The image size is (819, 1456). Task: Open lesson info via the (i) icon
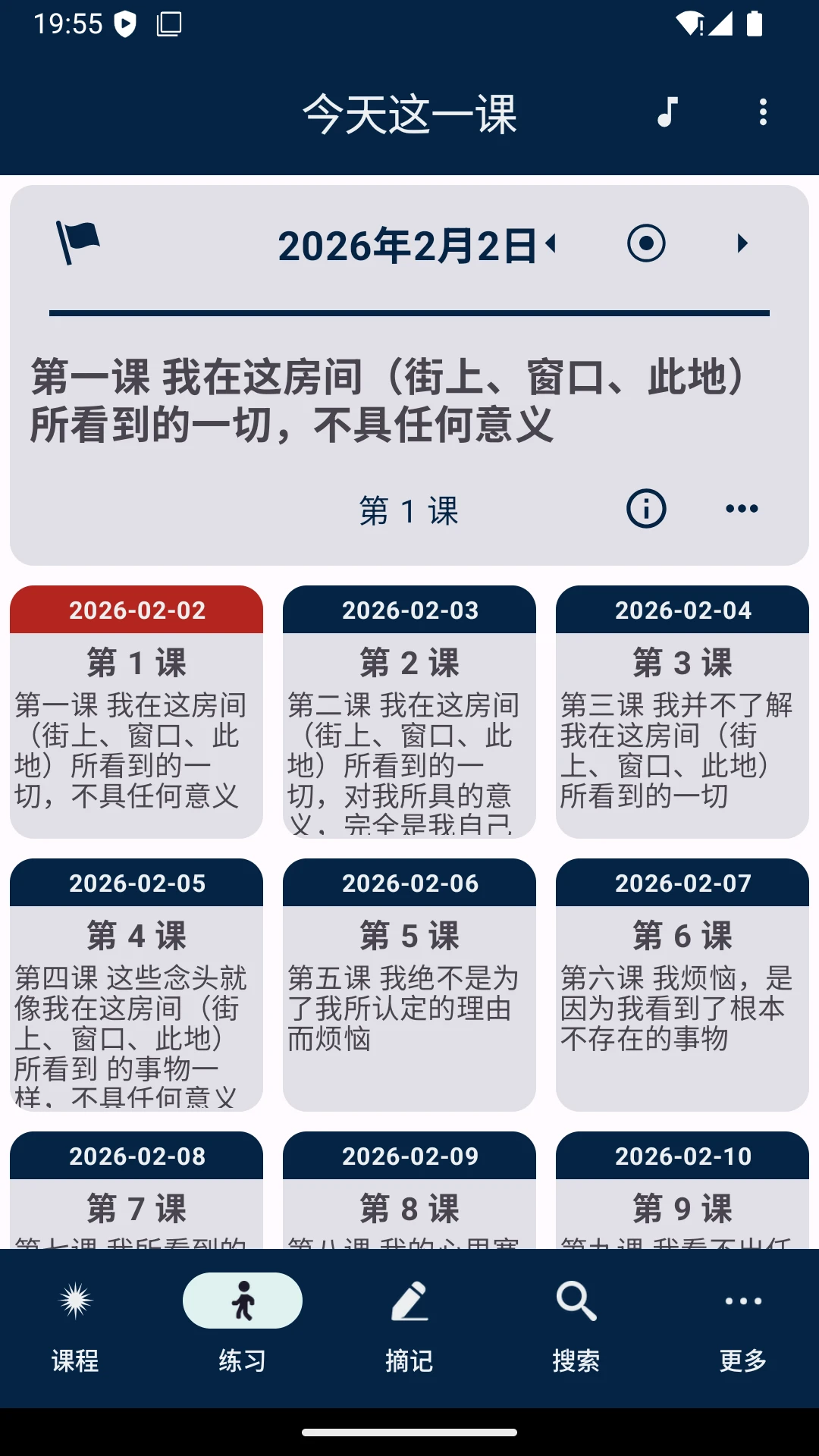(x=645, y=510)
